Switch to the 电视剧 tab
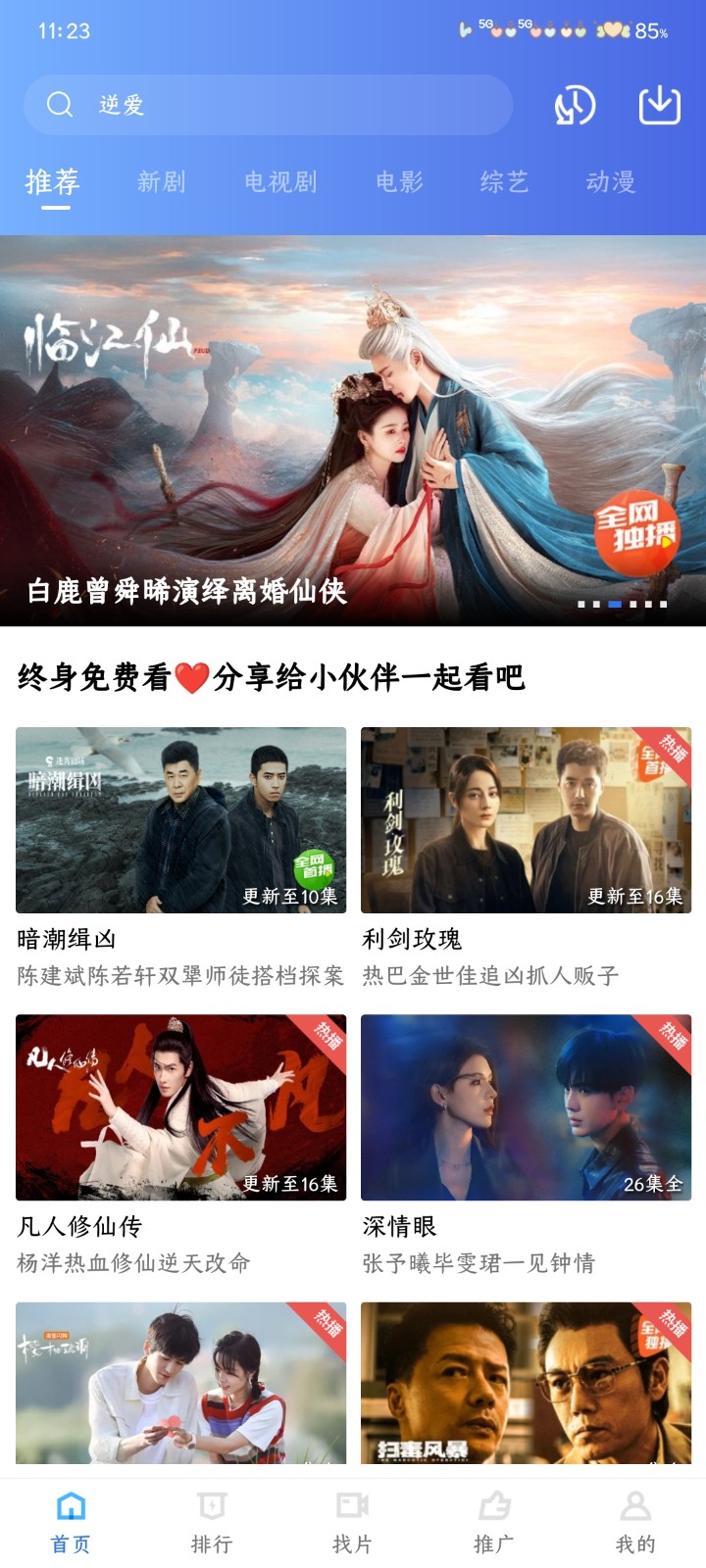This screenshot has height=1568, width=706. [280, 181]
